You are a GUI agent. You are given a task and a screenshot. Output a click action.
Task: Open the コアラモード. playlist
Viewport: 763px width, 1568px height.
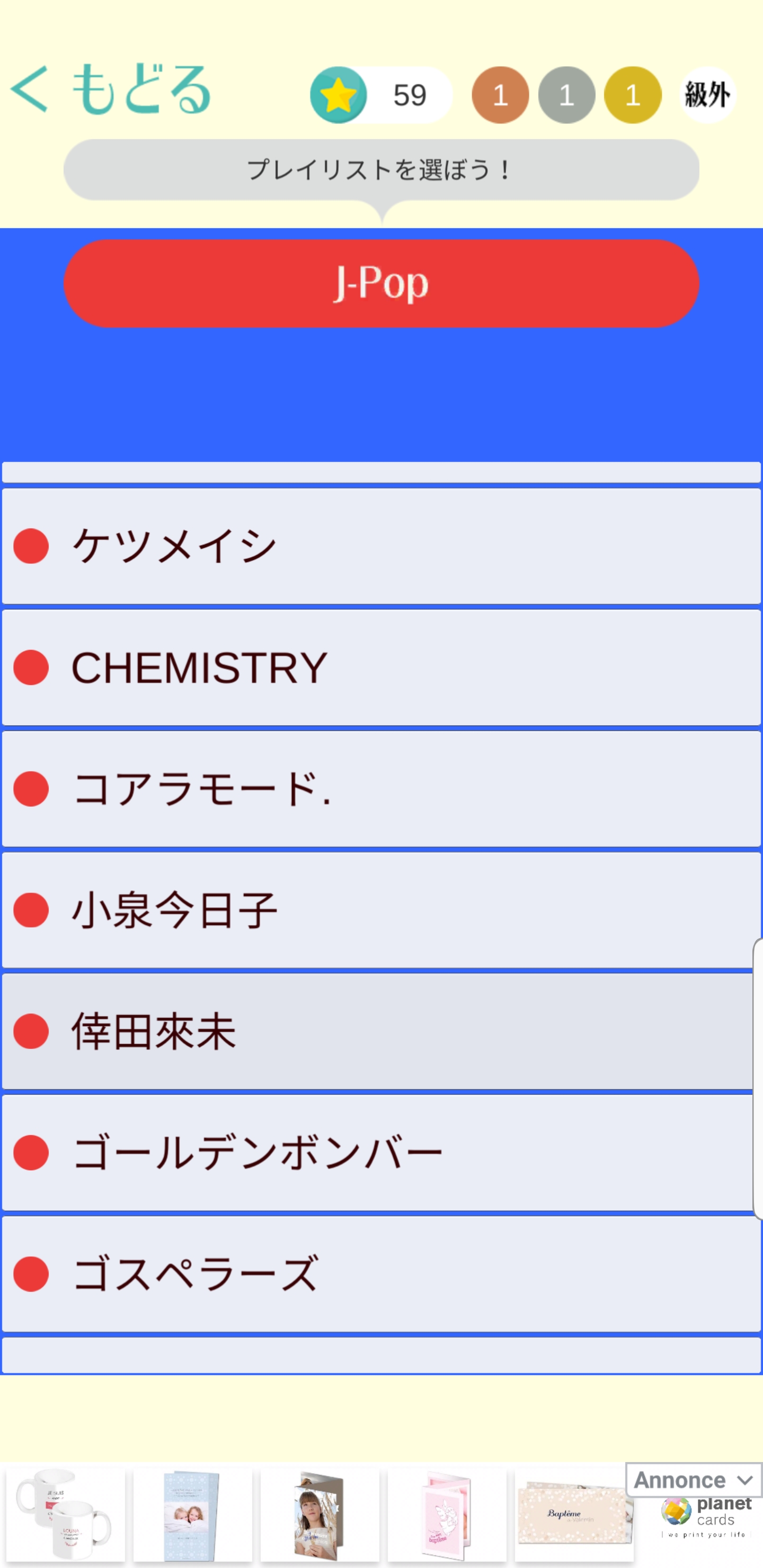pos(381,788)
